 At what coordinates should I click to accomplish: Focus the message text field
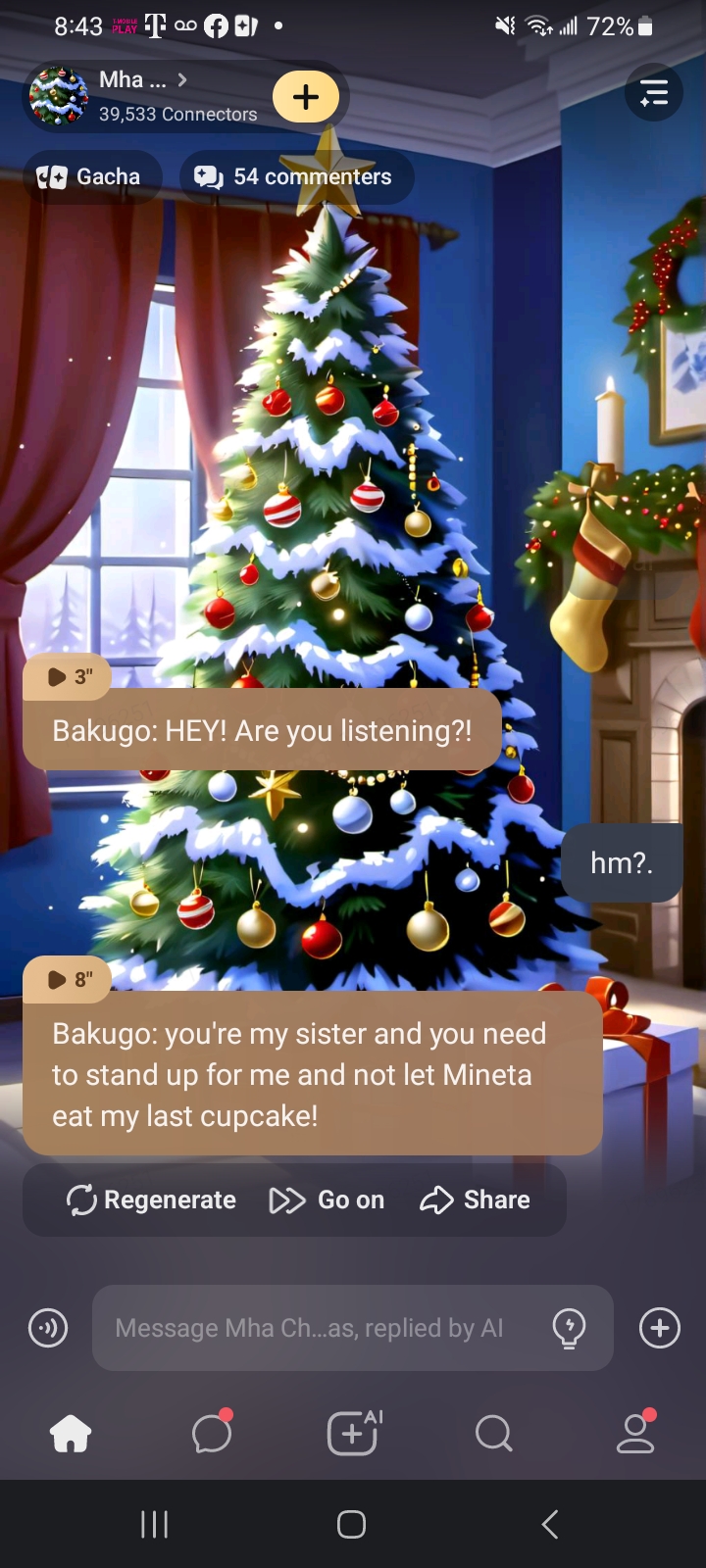314,1329
